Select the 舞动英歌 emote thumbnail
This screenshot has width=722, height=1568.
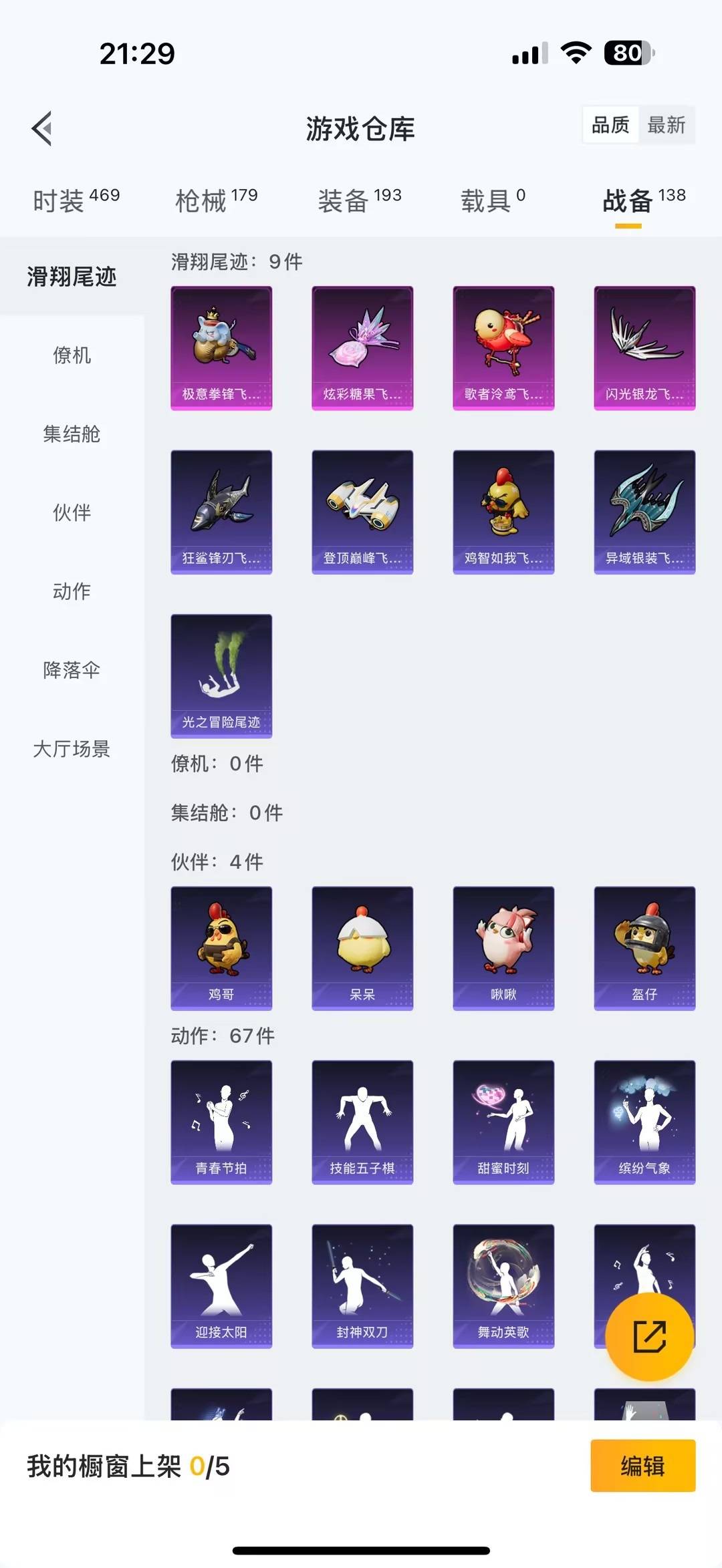pyautogui.click(x=503, y=1286)
